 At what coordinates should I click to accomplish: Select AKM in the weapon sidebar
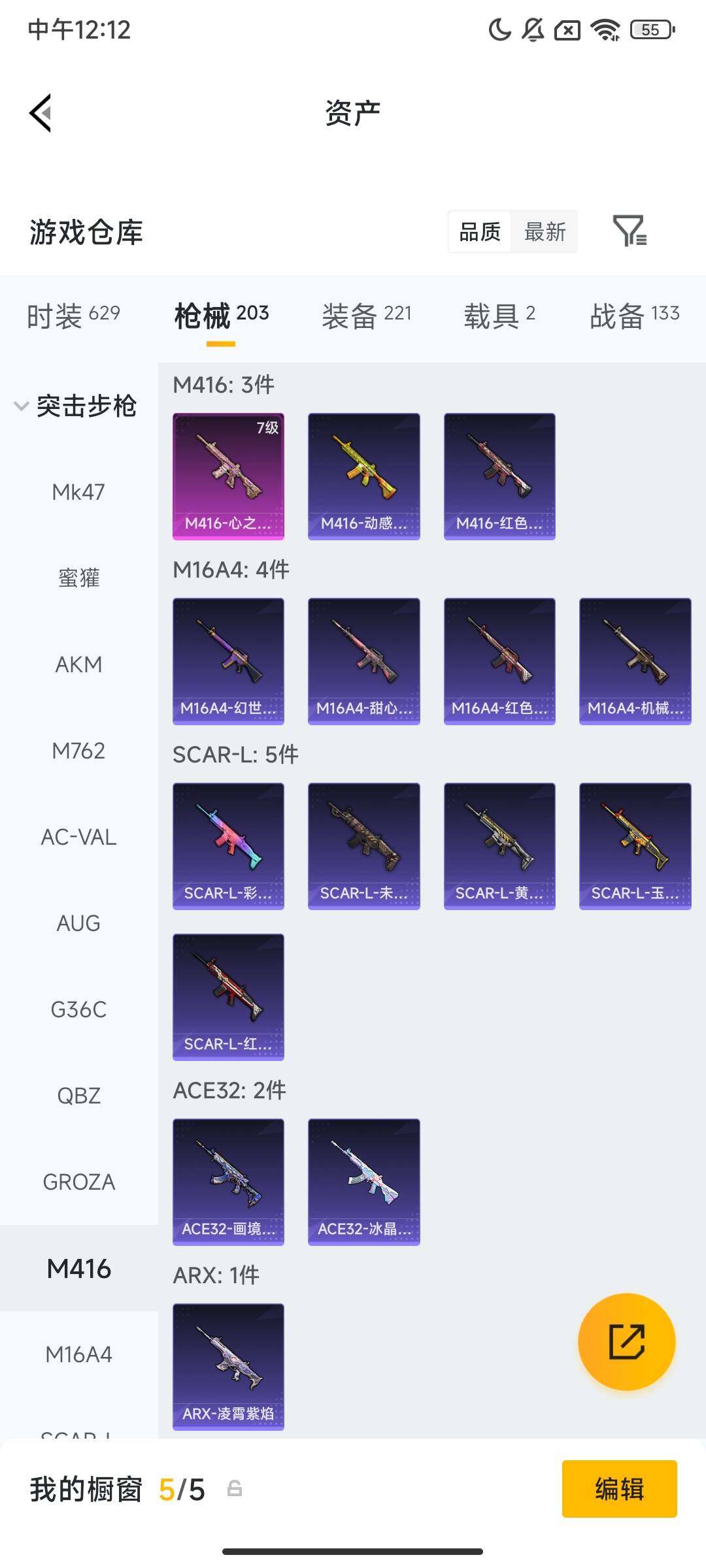pyautogui.click(x=79, y=664)
